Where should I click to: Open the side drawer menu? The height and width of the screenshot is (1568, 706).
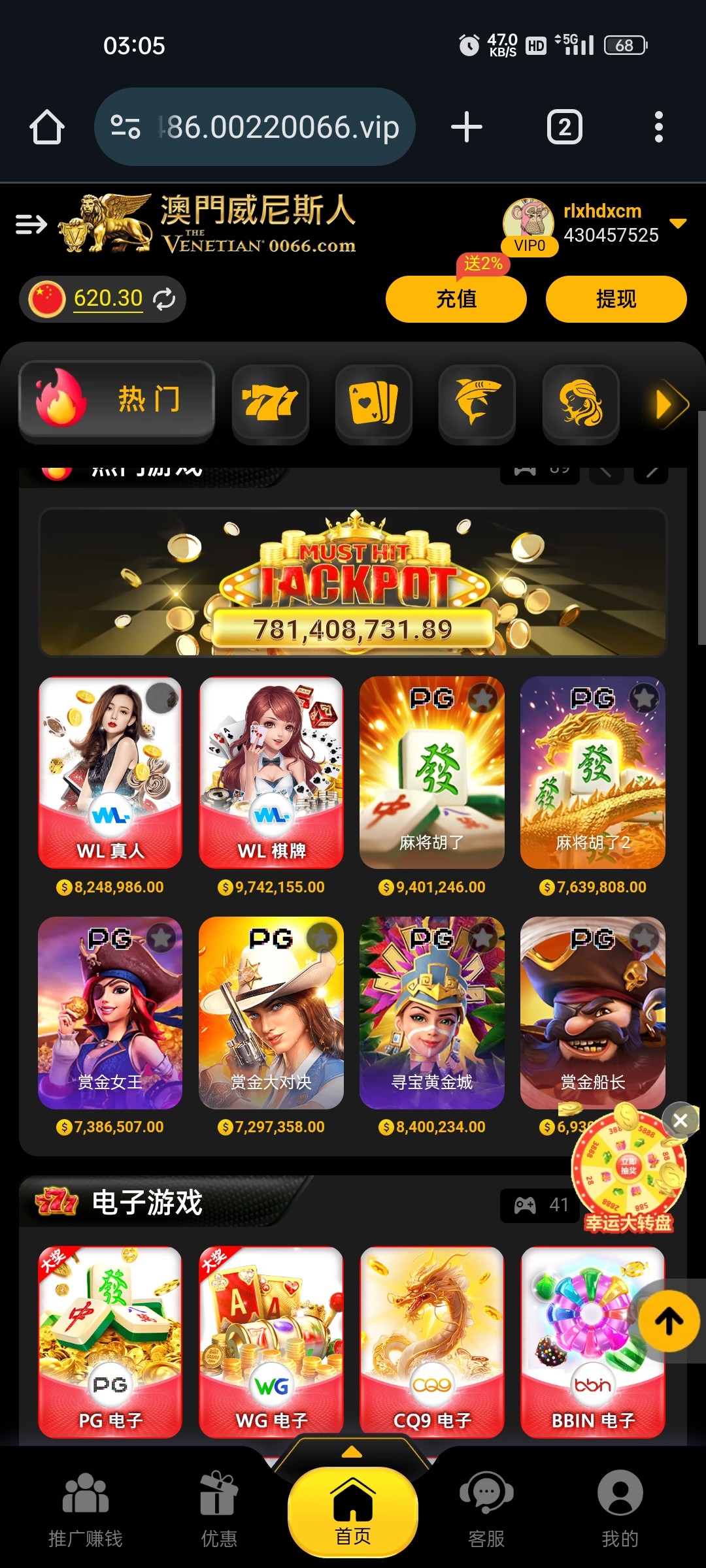(31, 224)
